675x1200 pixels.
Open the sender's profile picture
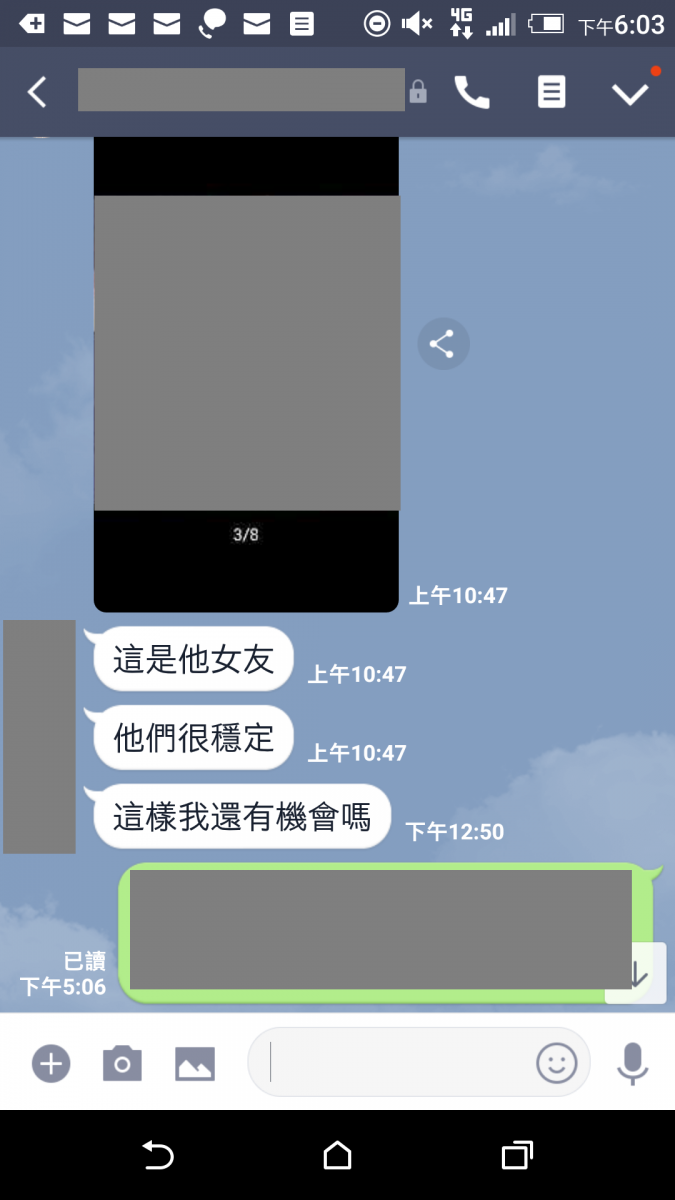click(39, 736)
